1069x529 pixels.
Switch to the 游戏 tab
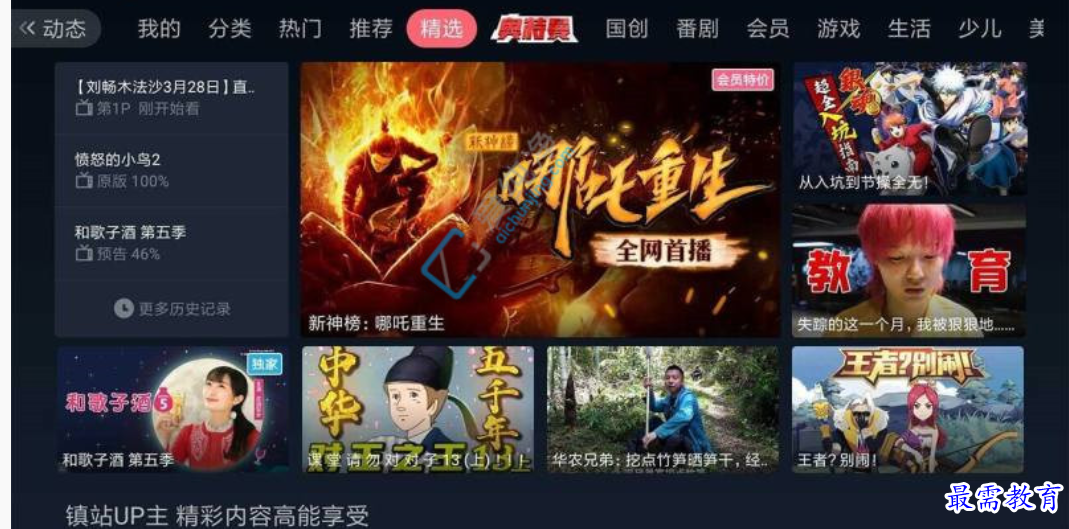click(x=838, y=29)
